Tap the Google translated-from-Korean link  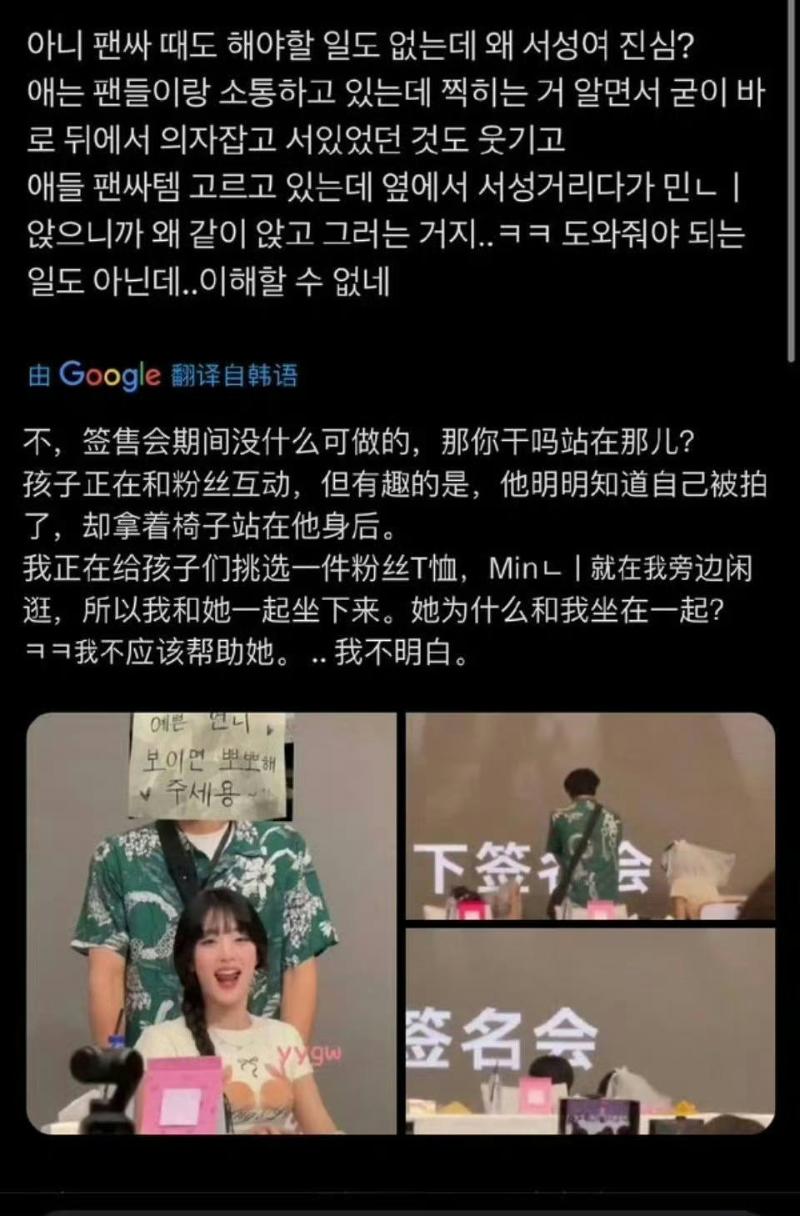(163, 375)
